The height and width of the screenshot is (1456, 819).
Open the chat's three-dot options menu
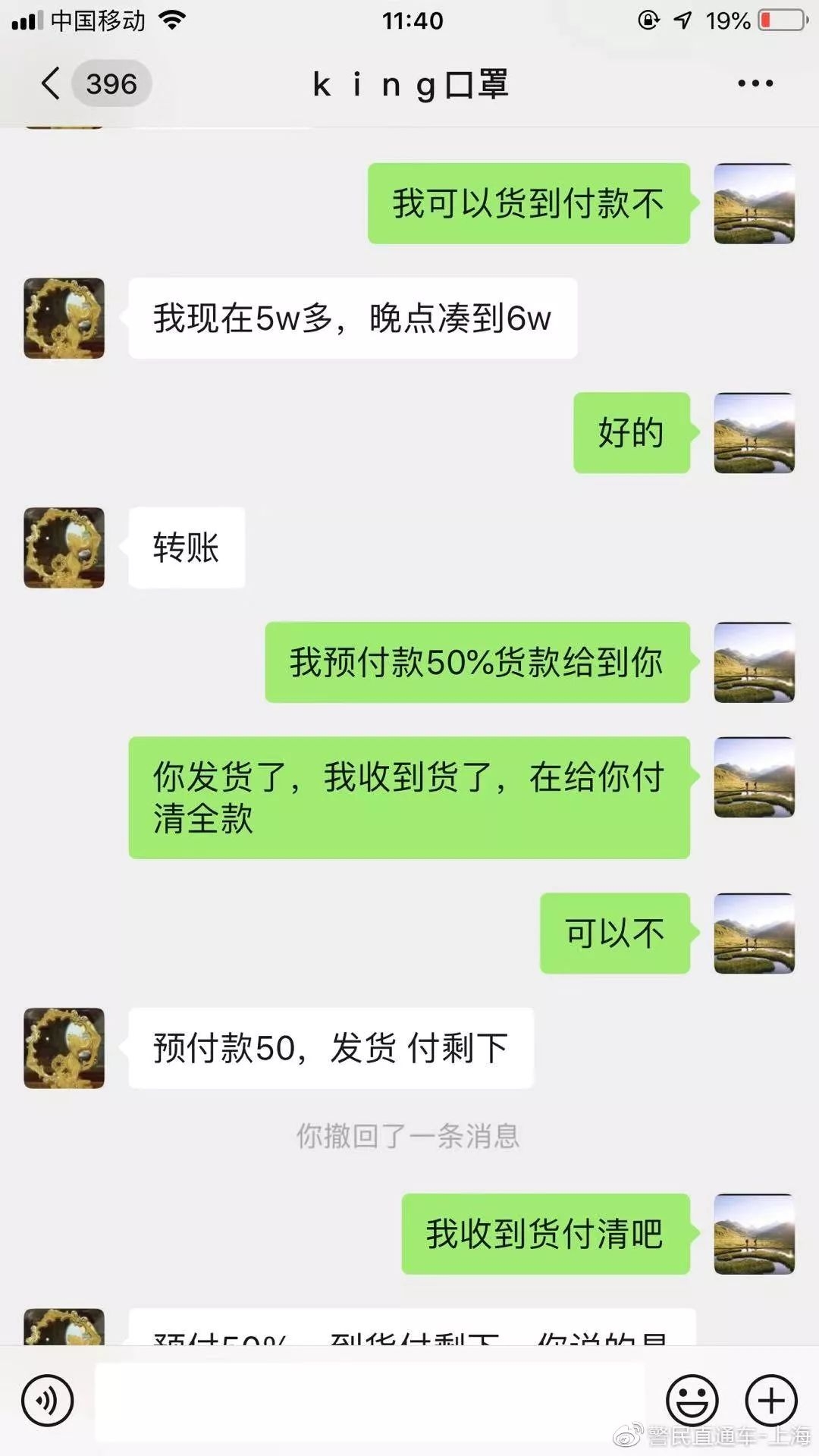[x=755, y=83]
